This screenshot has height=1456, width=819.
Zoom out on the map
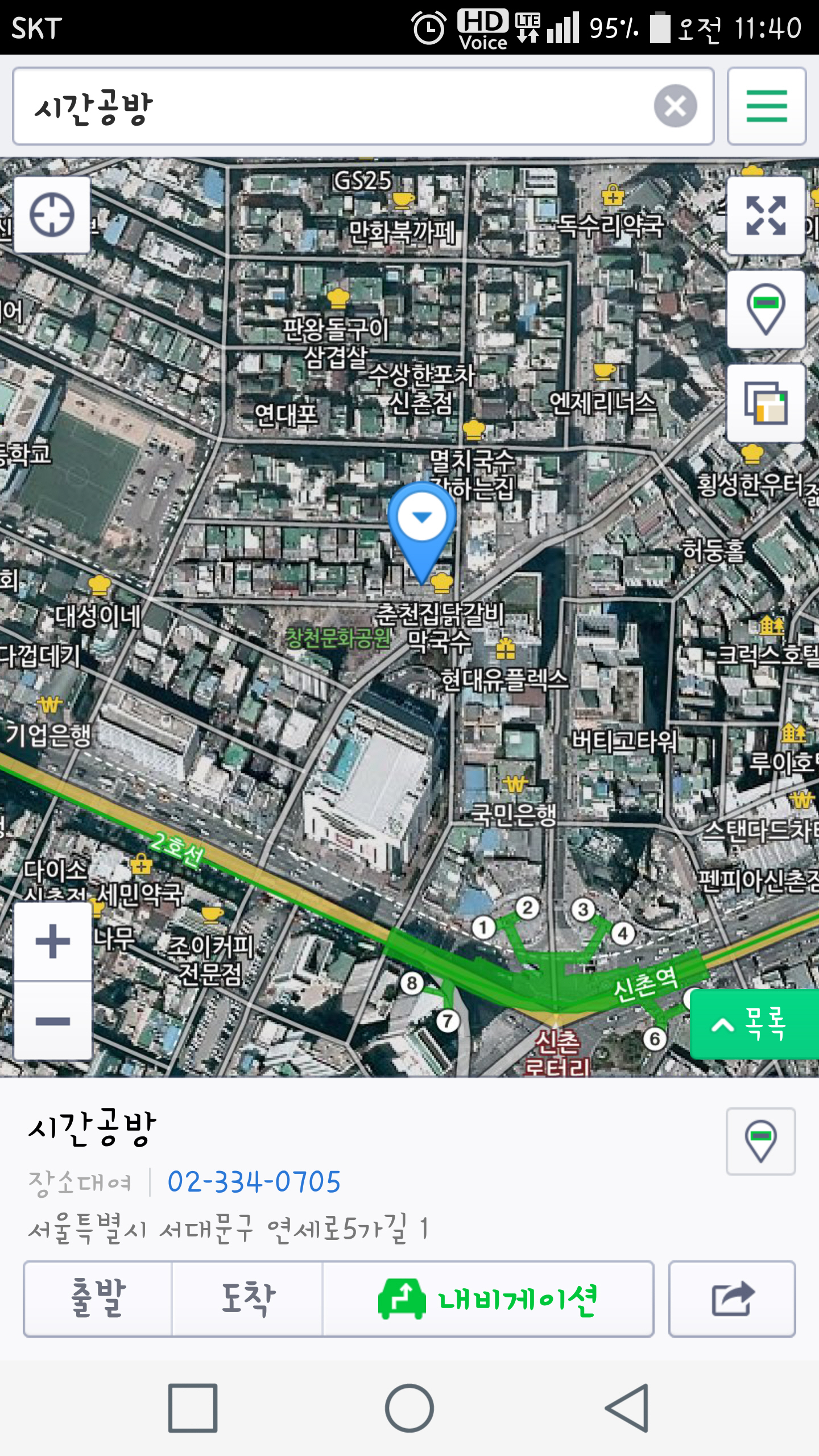click(x=52, y=1021)
